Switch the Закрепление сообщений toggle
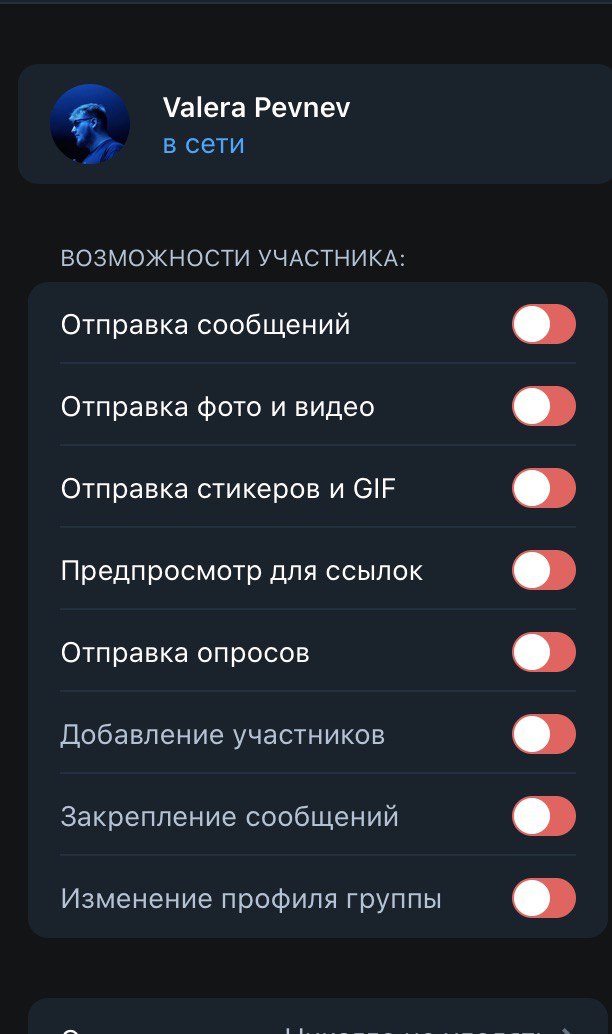Screen dimensions: 612x1034 [x=543, y=816]
